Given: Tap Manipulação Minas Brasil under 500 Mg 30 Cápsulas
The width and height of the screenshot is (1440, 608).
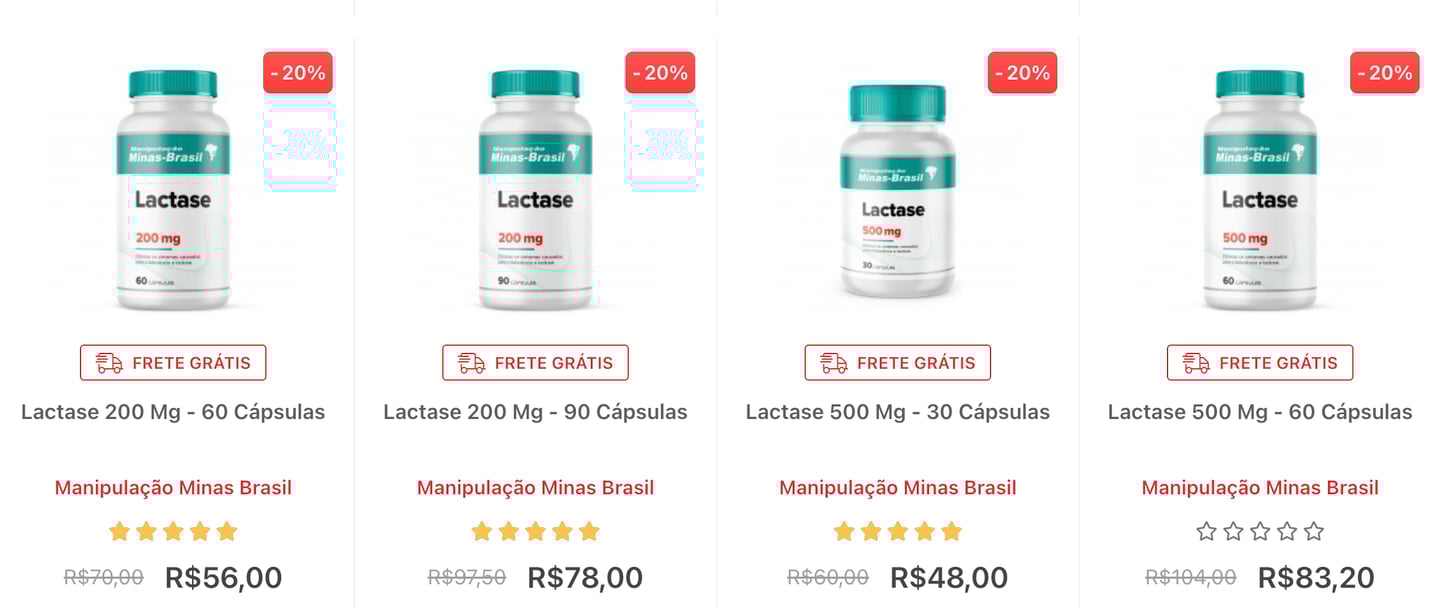Looking at the screenshot, I should click(x=897, y=488).
